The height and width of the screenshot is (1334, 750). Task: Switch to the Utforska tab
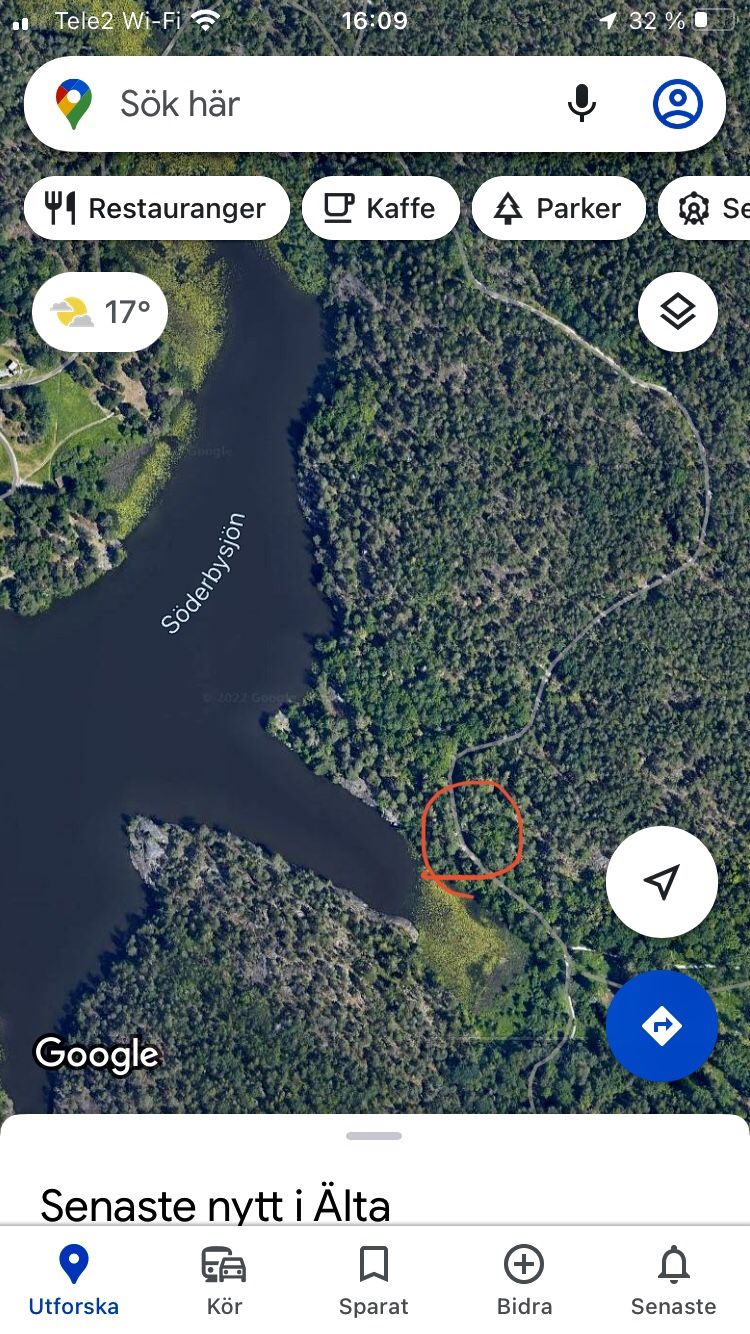point(74,1280)
